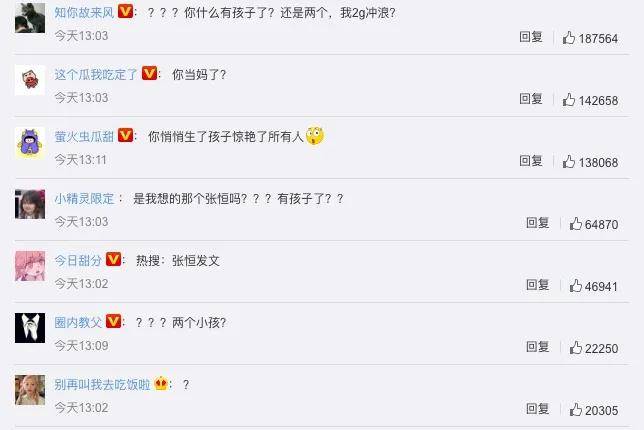Reply to 别再叫我去吃饭啦's comment
Viewport: 644px width, 430px height.
coord(537,409)
